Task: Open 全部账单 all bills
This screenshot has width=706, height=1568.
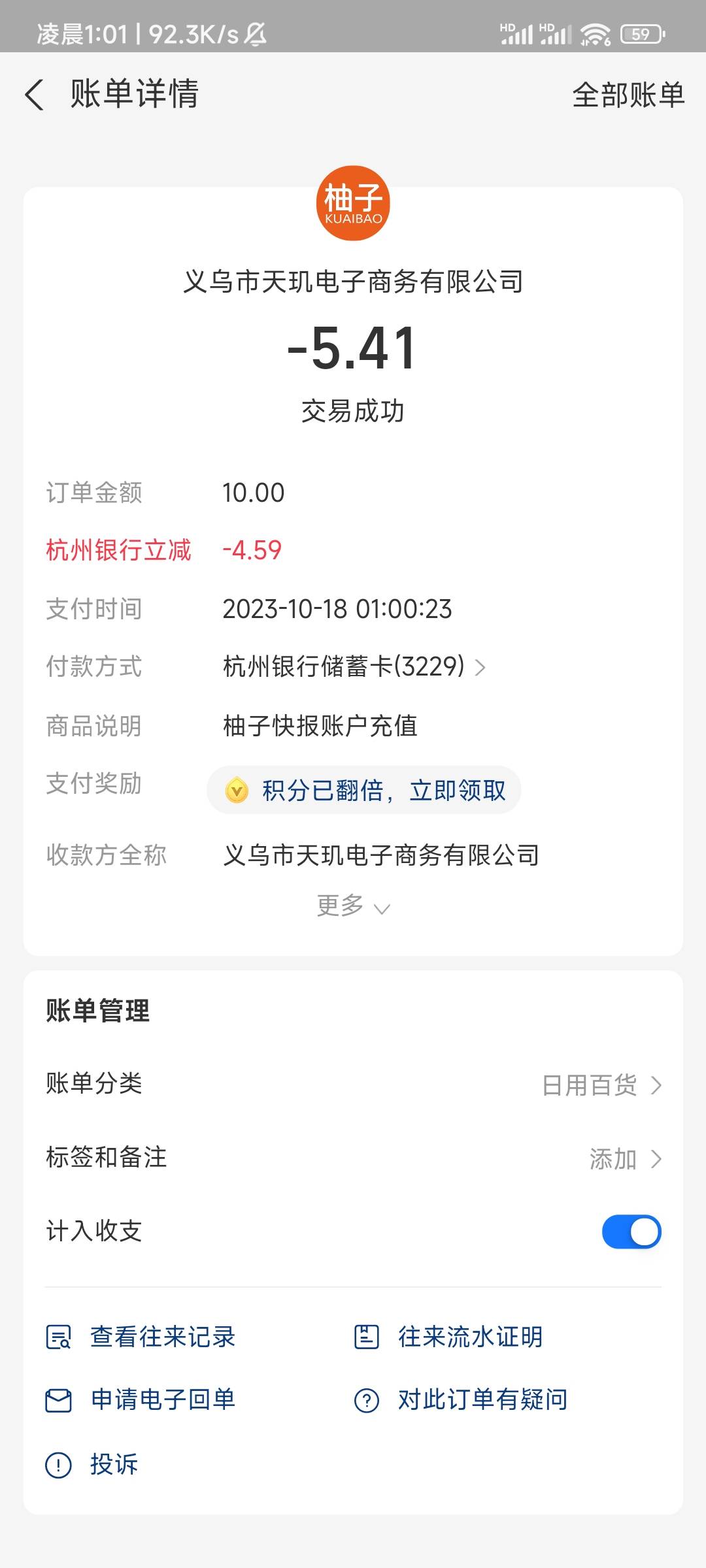Action: (x=628, y=95)
